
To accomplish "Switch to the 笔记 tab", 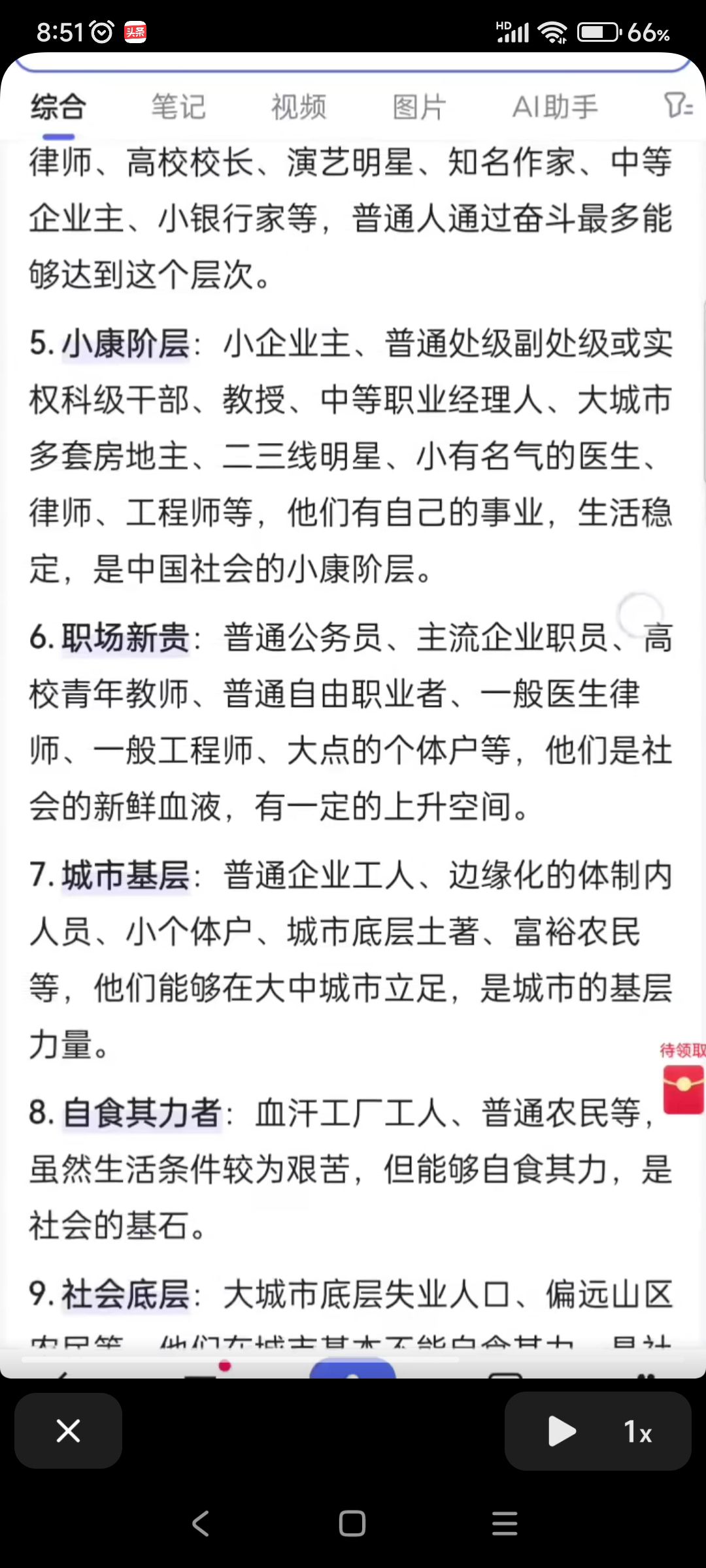I will [178, 106].
